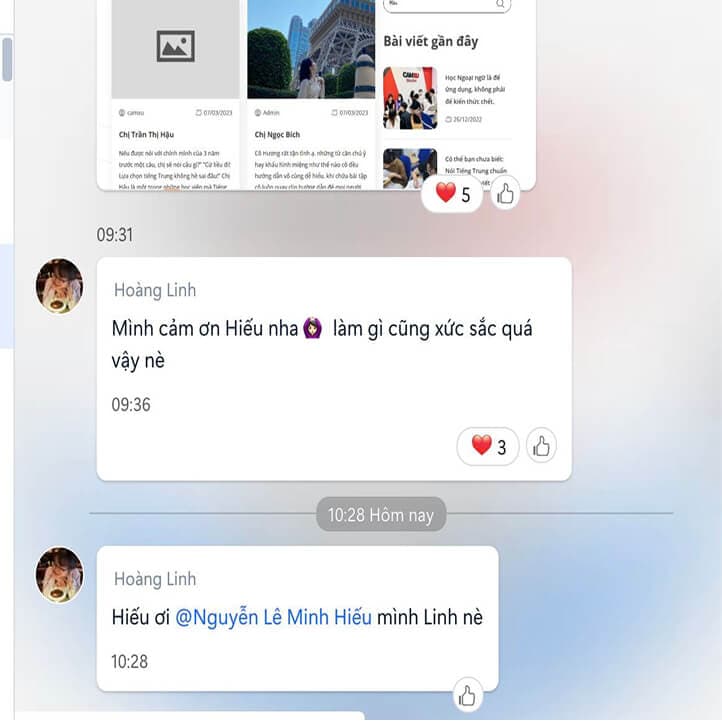Like the "Mình cảm ơn Hiếu nha" message
The image size is (722, 721).
tap(541, 446)
